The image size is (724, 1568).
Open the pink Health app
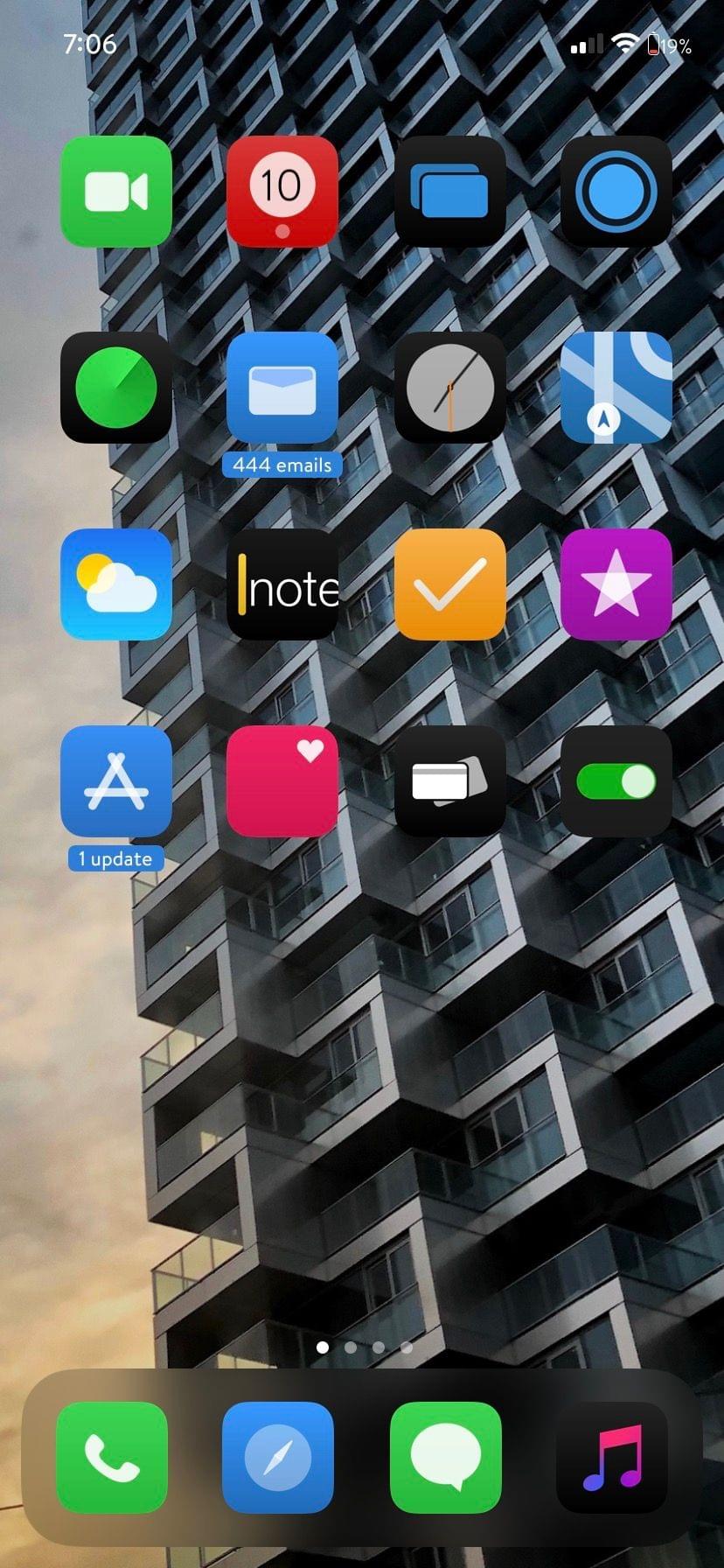click(282, 781)
